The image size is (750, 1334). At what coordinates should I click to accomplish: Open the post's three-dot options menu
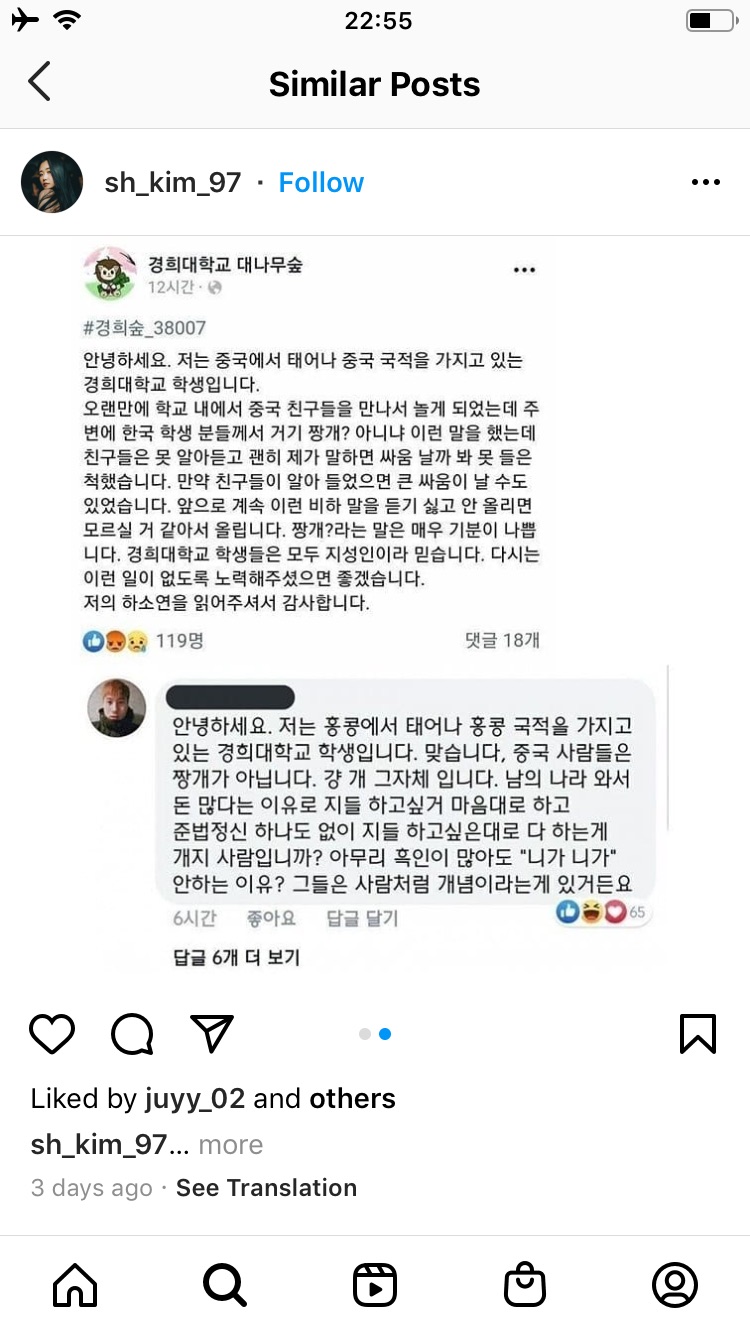pyautogui.click(x=706, y=183)
